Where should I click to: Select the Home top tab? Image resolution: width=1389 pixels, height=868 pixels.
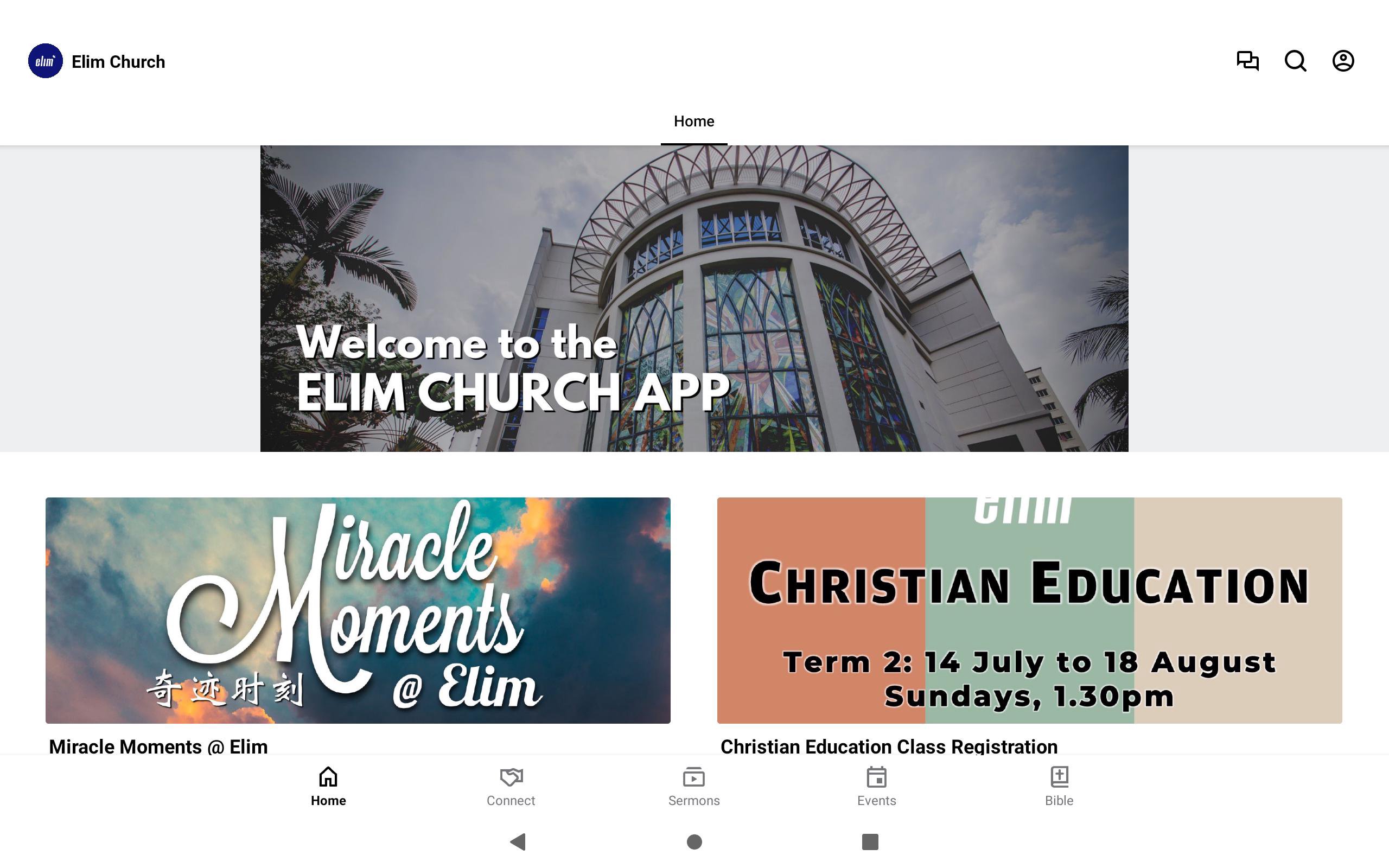(694, 122)
